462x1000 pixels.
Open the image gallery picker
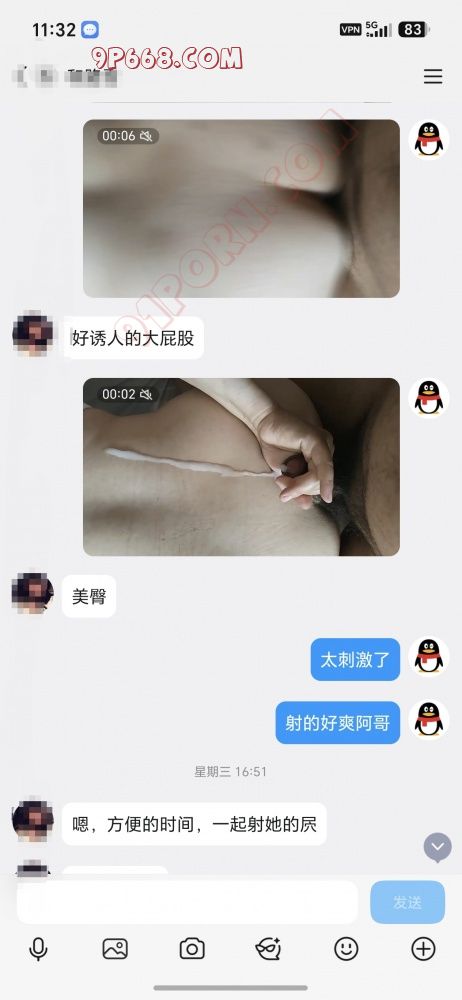[x=115, y=949]
